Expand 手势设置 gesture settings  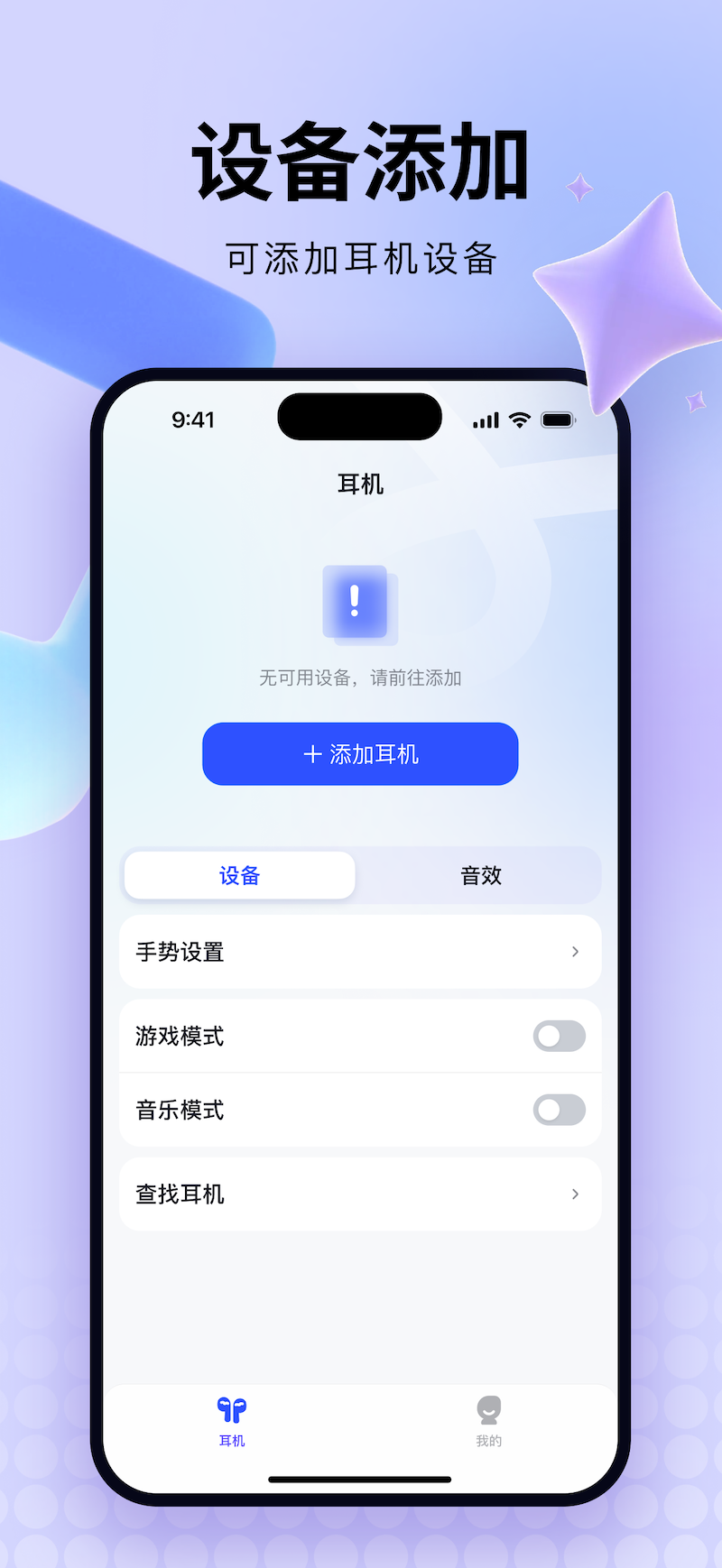point(360,952)
